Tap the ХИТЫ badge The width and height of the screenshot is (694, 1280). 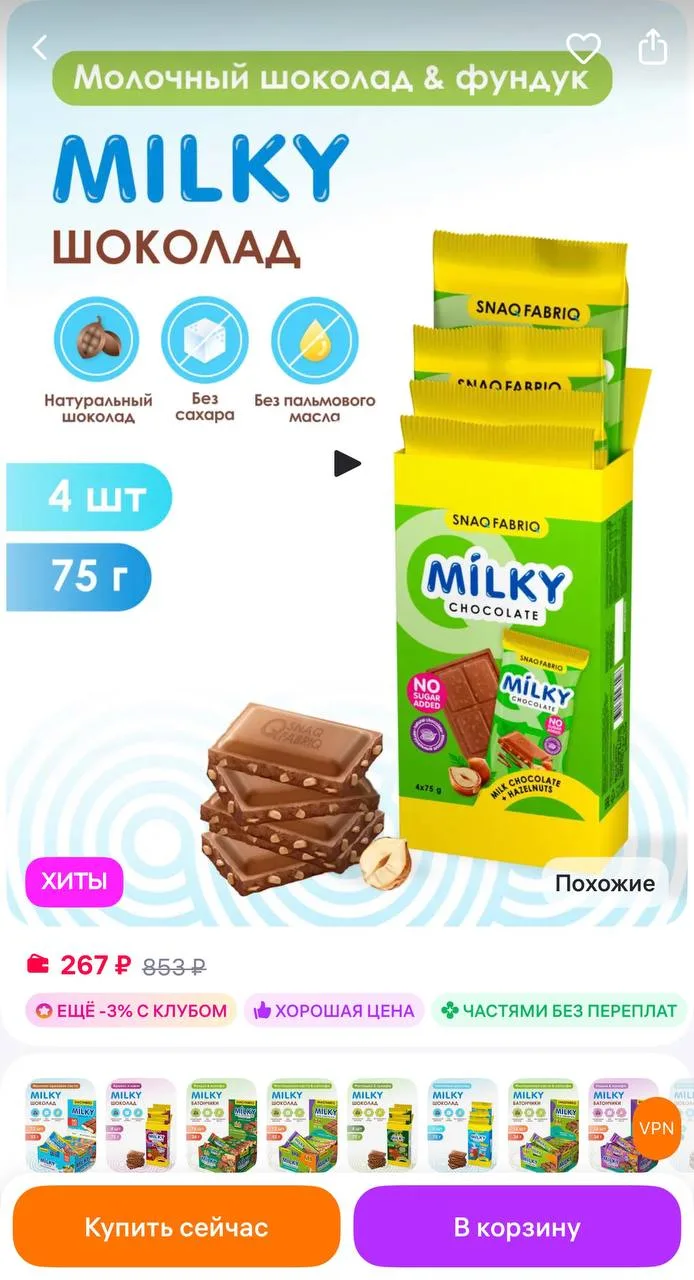[74, 882]
